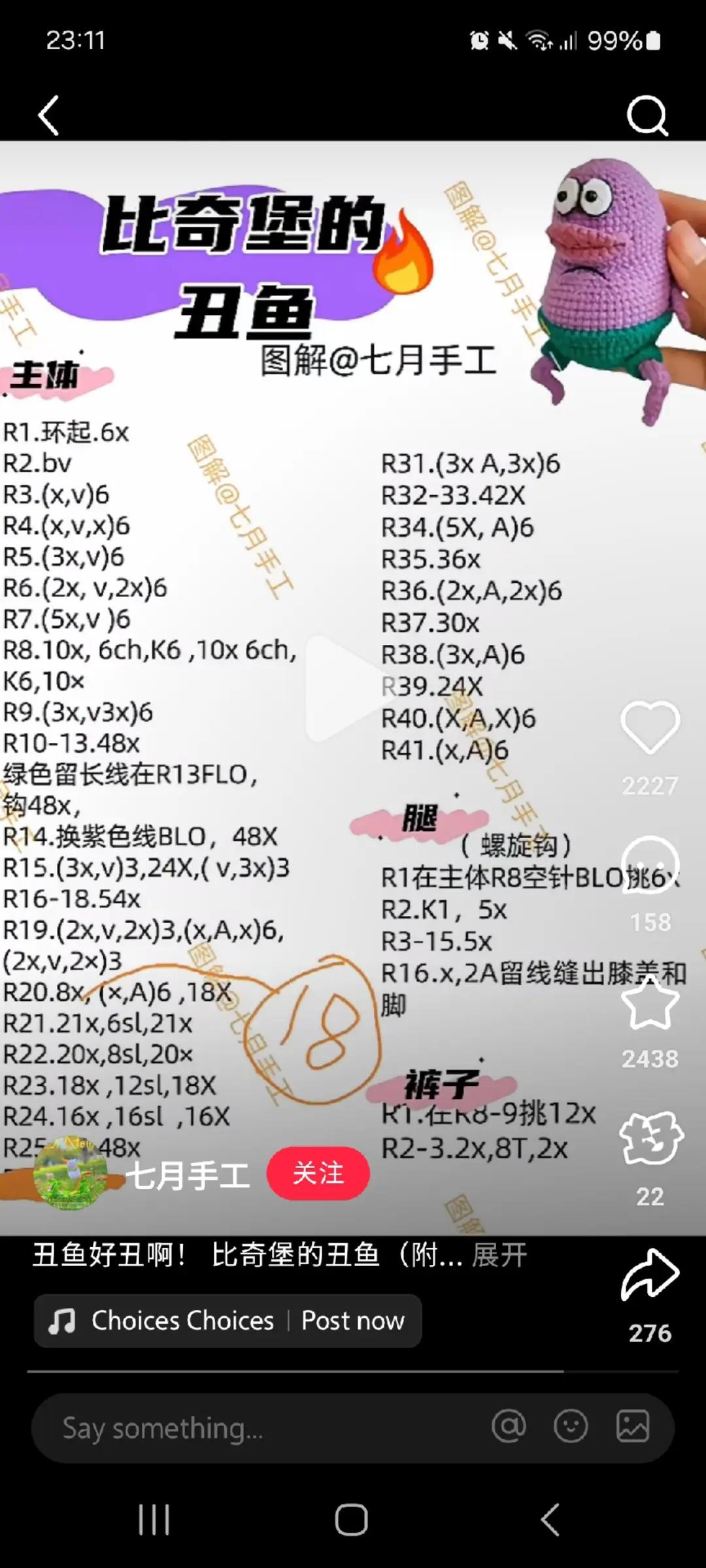Open the 七月手工 profile avatar
The image size is (706, 1568).
tap(70, 1173)
